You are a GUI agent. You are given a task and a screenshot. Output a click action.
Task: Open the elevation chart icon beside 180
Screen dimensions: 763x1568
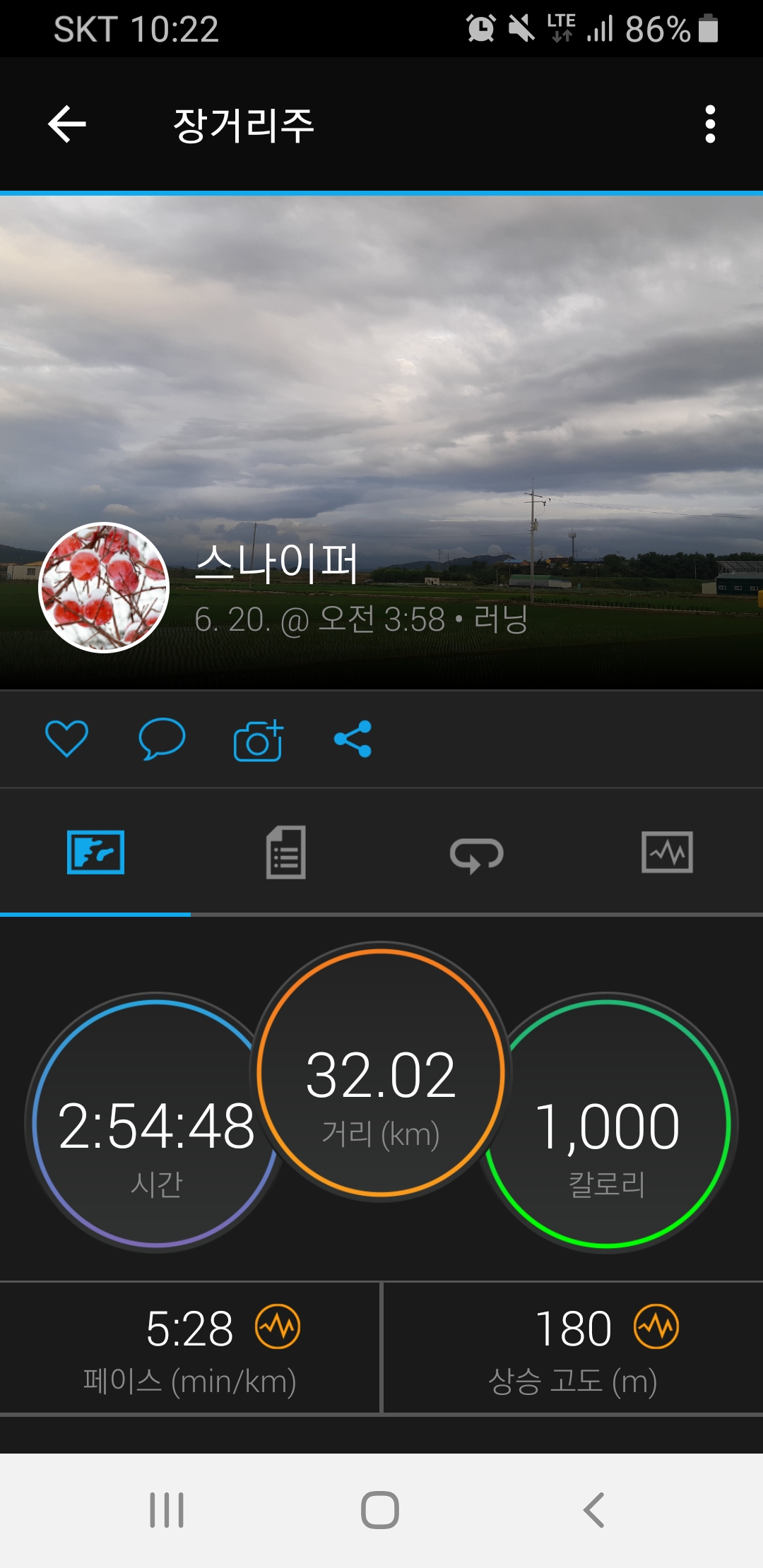click(656, 1326)
